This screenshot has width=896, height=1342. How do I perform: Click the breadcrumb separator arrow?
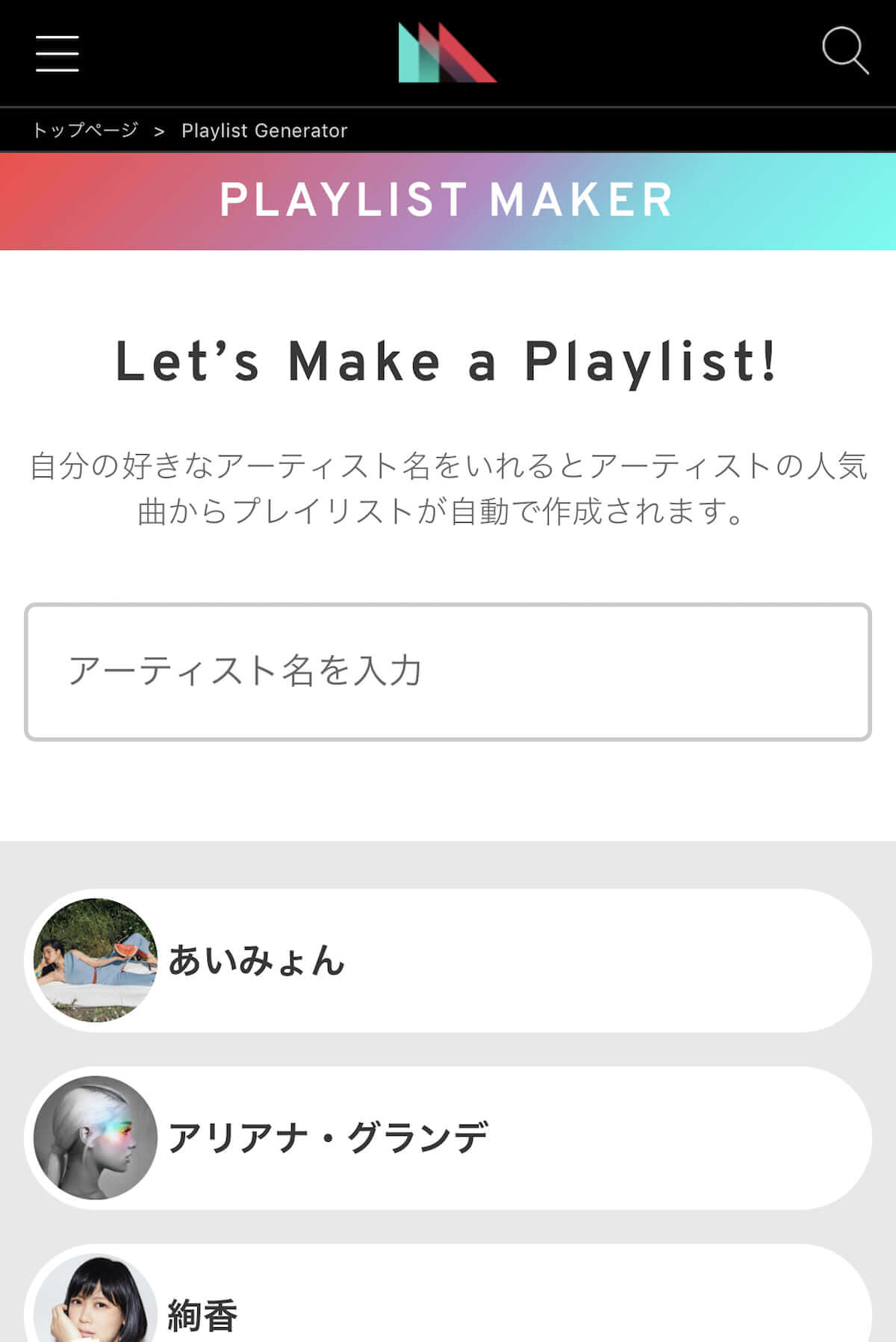point(161,130)
